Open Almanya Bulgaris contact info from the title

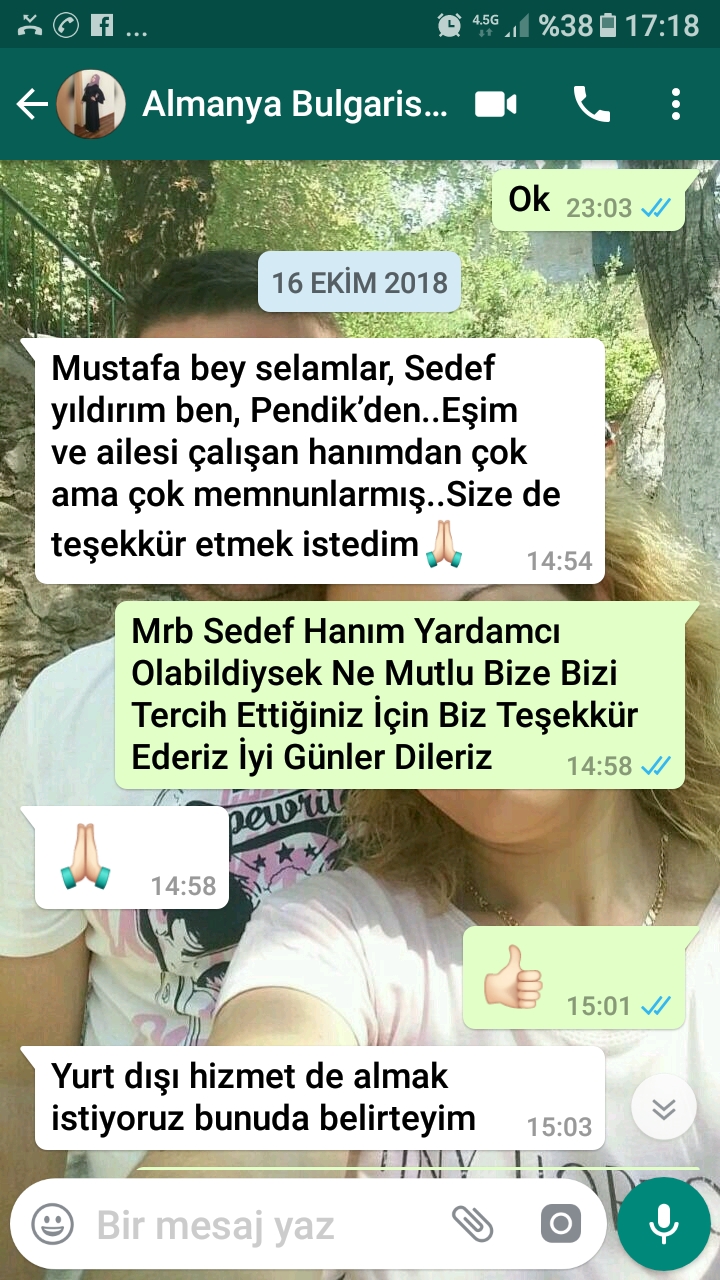(x=295, y=104)
